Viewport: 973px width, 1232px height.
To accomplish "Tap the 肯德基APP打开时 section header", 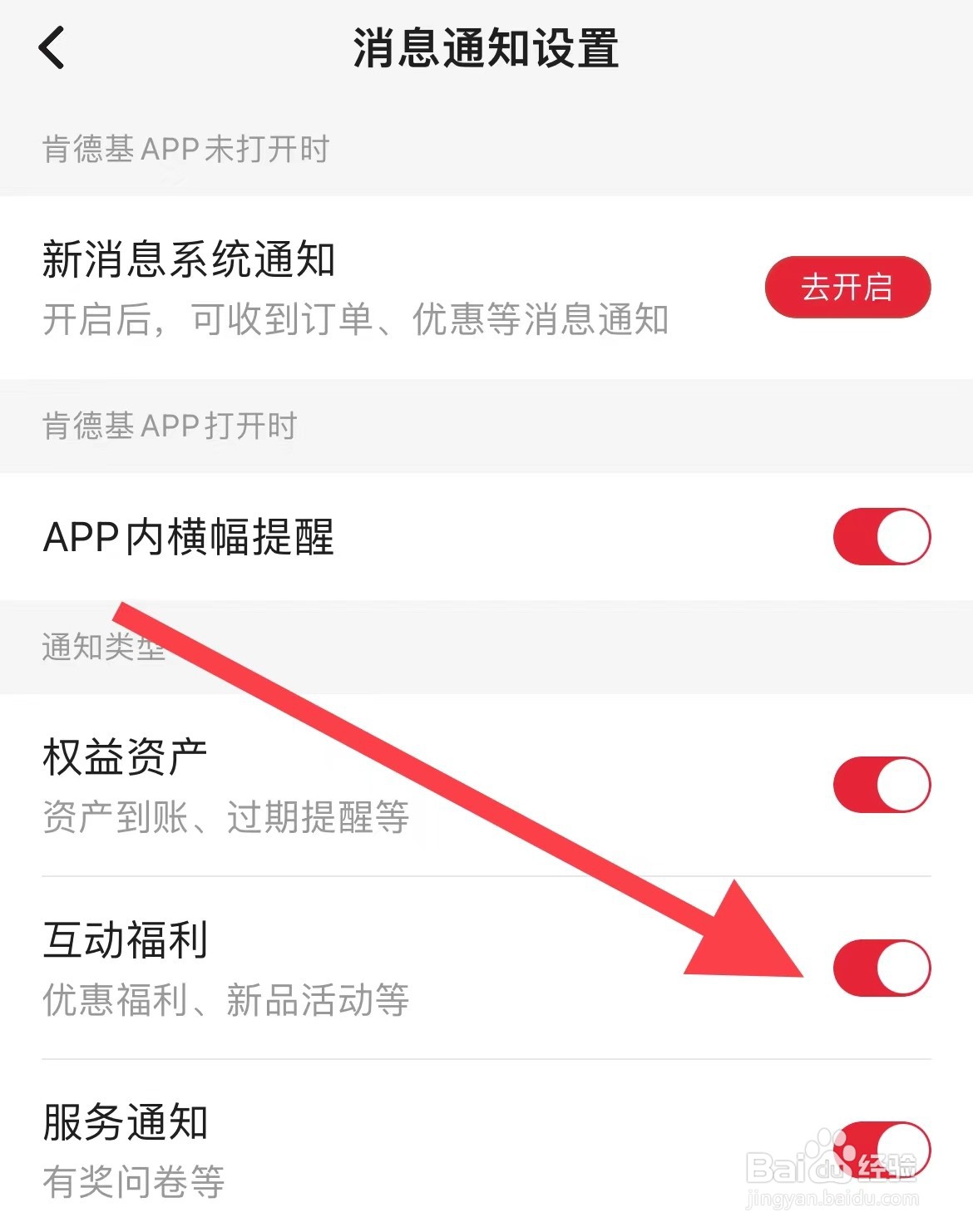I will [x=175, y=427].
